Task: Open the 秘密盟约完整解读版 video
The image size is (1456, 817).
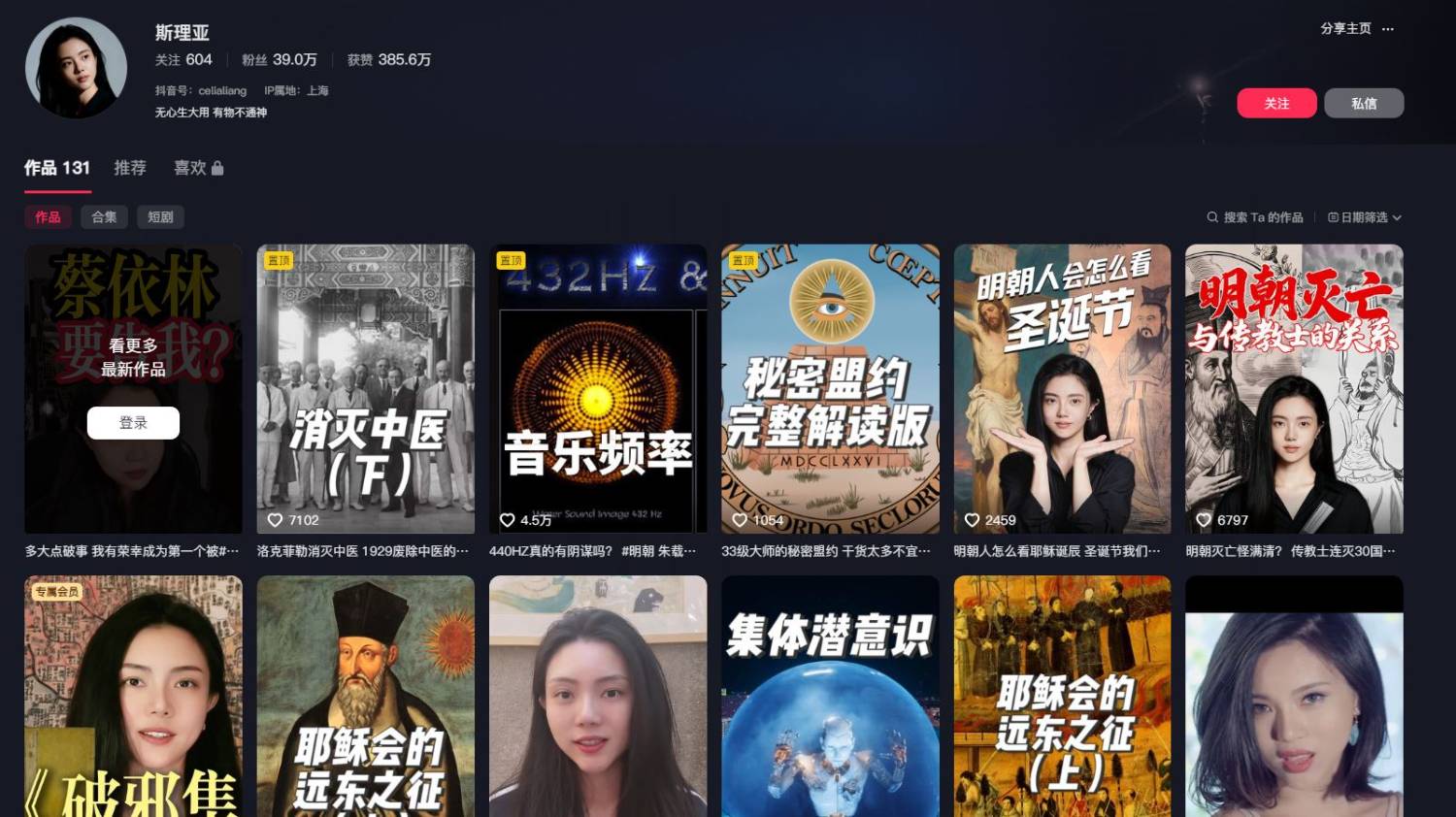Action: (x=830, y=388)
